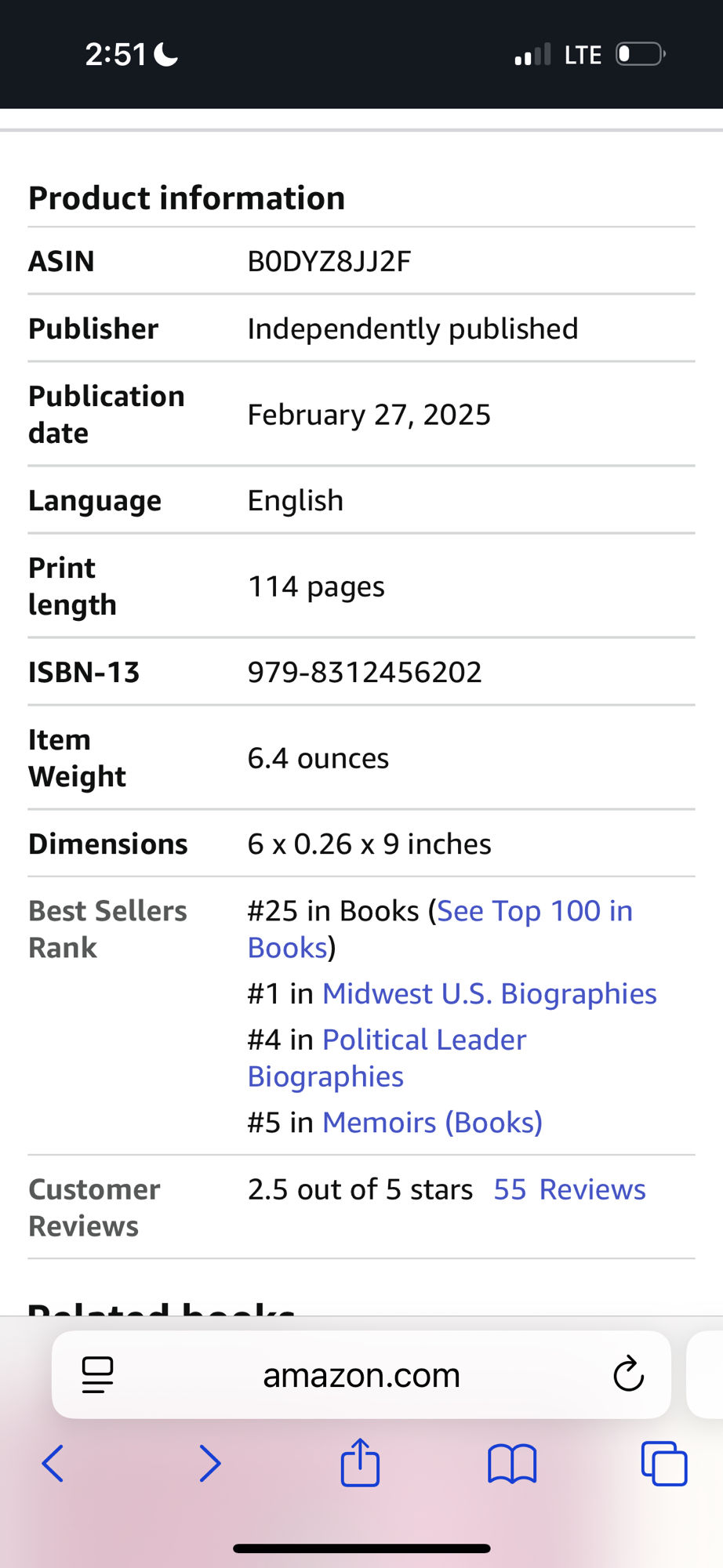View the 55 Reviews link
Image resolution: width=723 pixels, height=1568 pixels.
(x=569, y=1189)
